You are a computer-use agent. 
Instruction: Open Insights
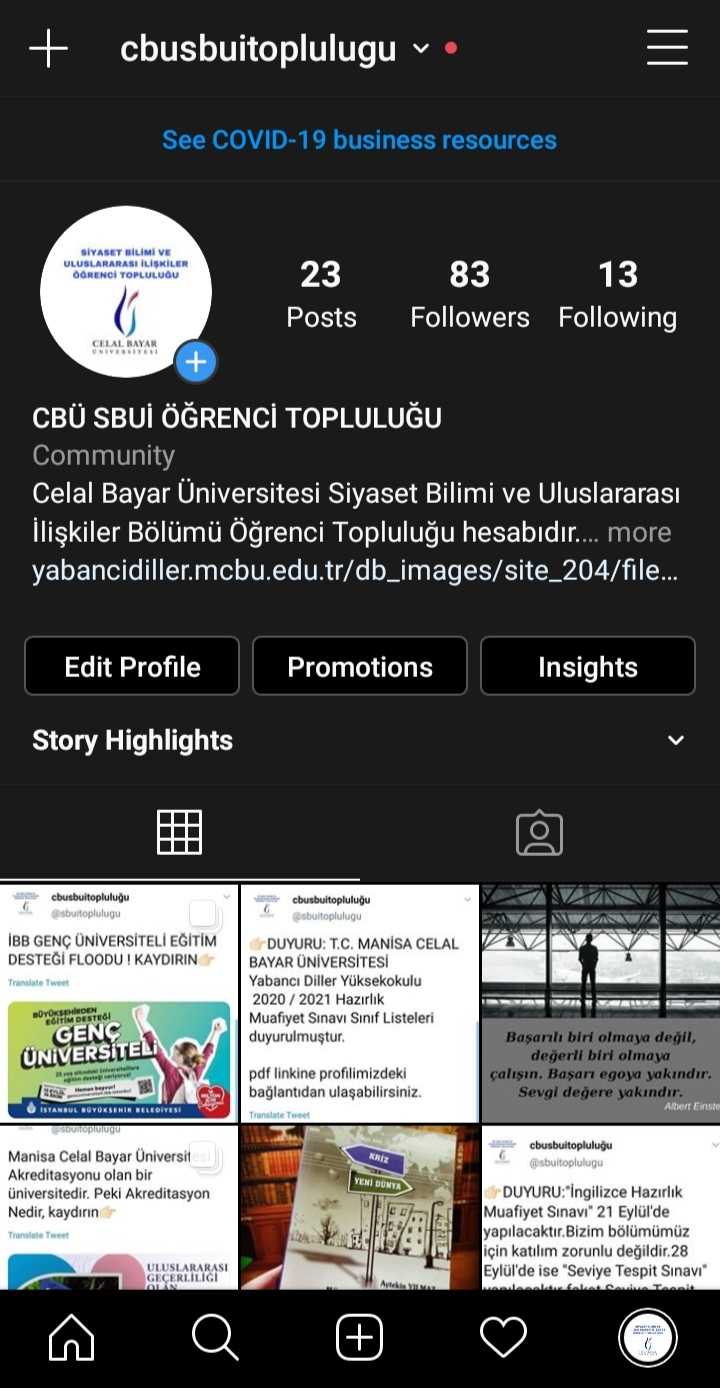588,666
